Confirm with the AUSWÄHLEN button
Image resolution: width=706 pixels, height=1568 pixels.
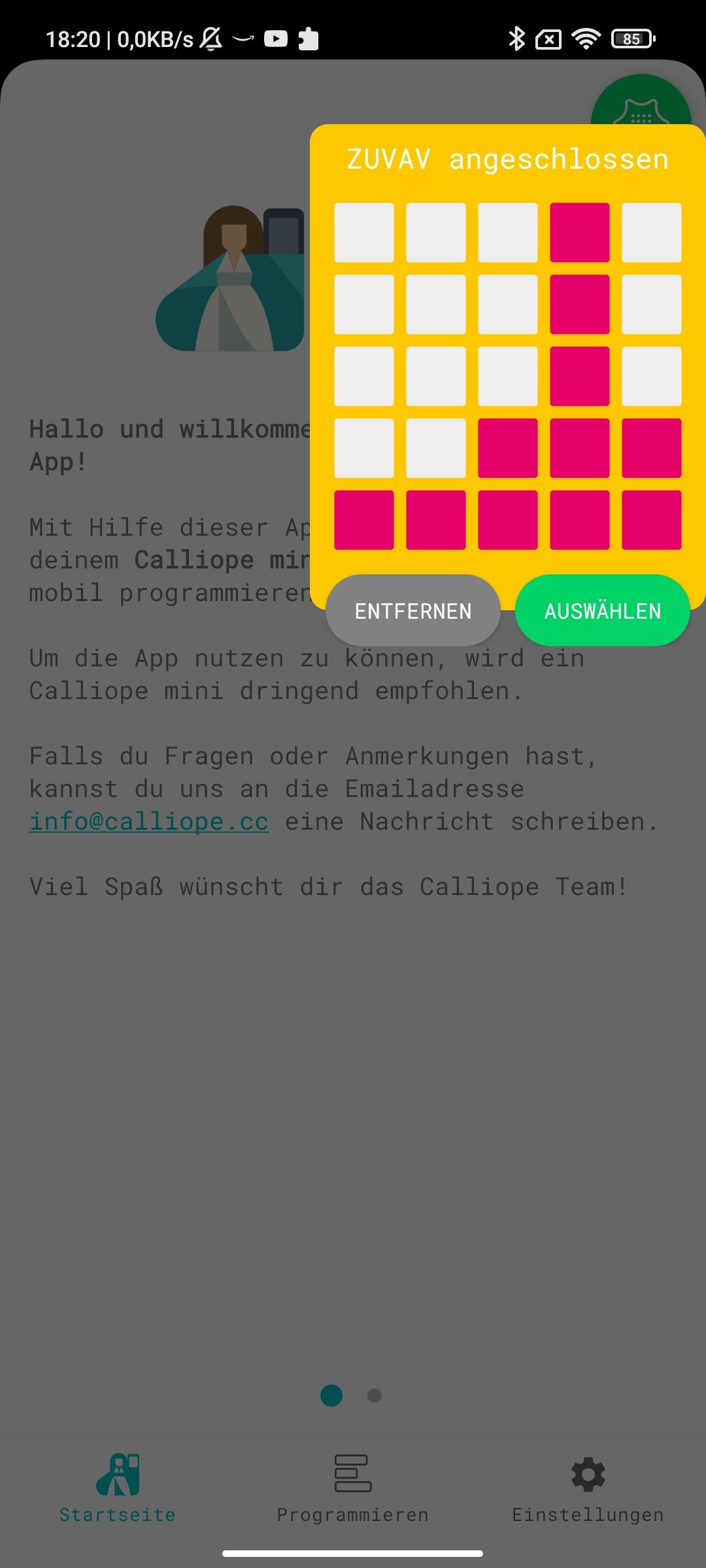pos(603,611)
